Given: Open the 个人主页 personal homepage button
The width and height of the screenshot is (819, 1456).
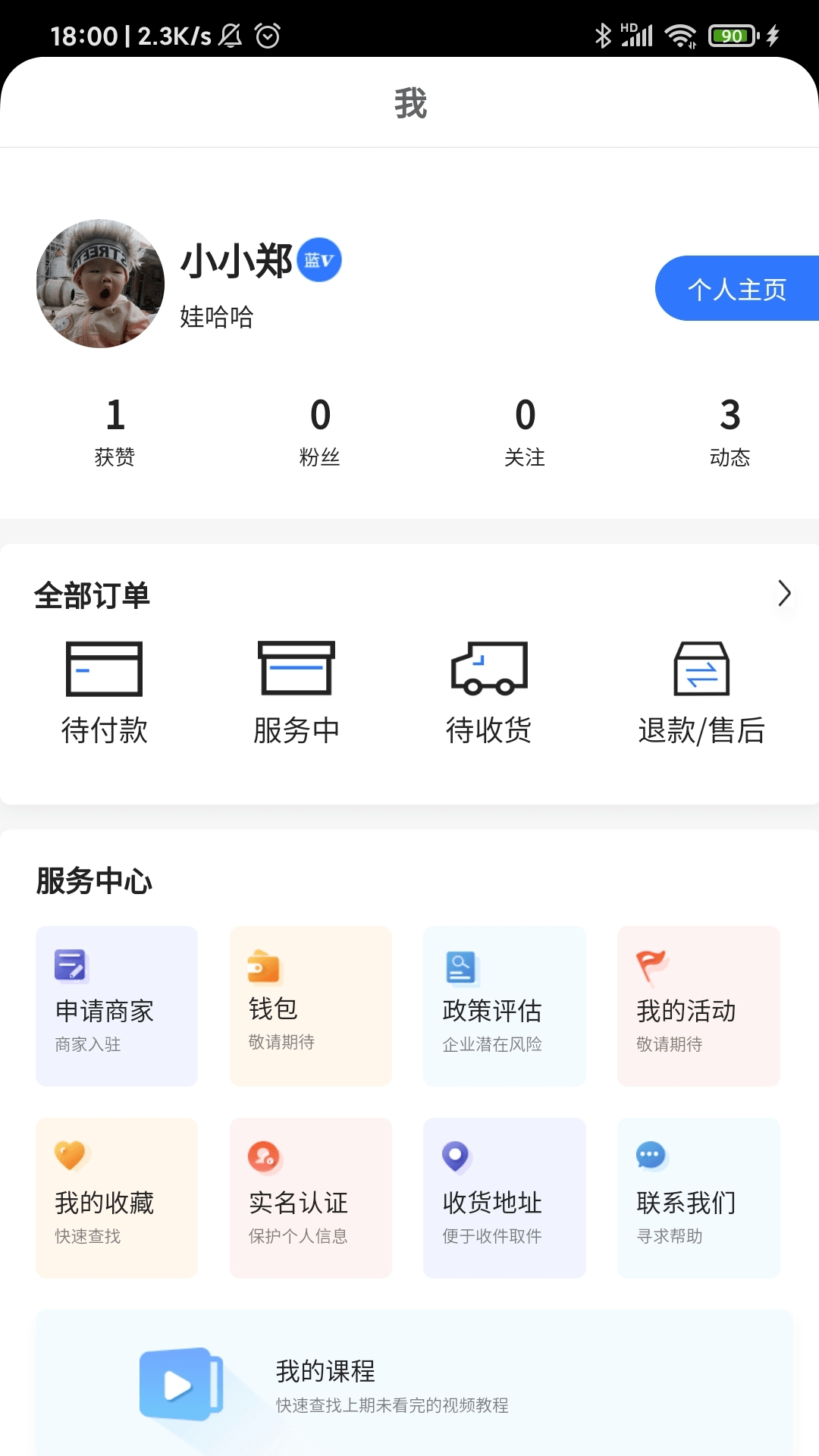Looking at the screenshot, I should coord(736,289).
